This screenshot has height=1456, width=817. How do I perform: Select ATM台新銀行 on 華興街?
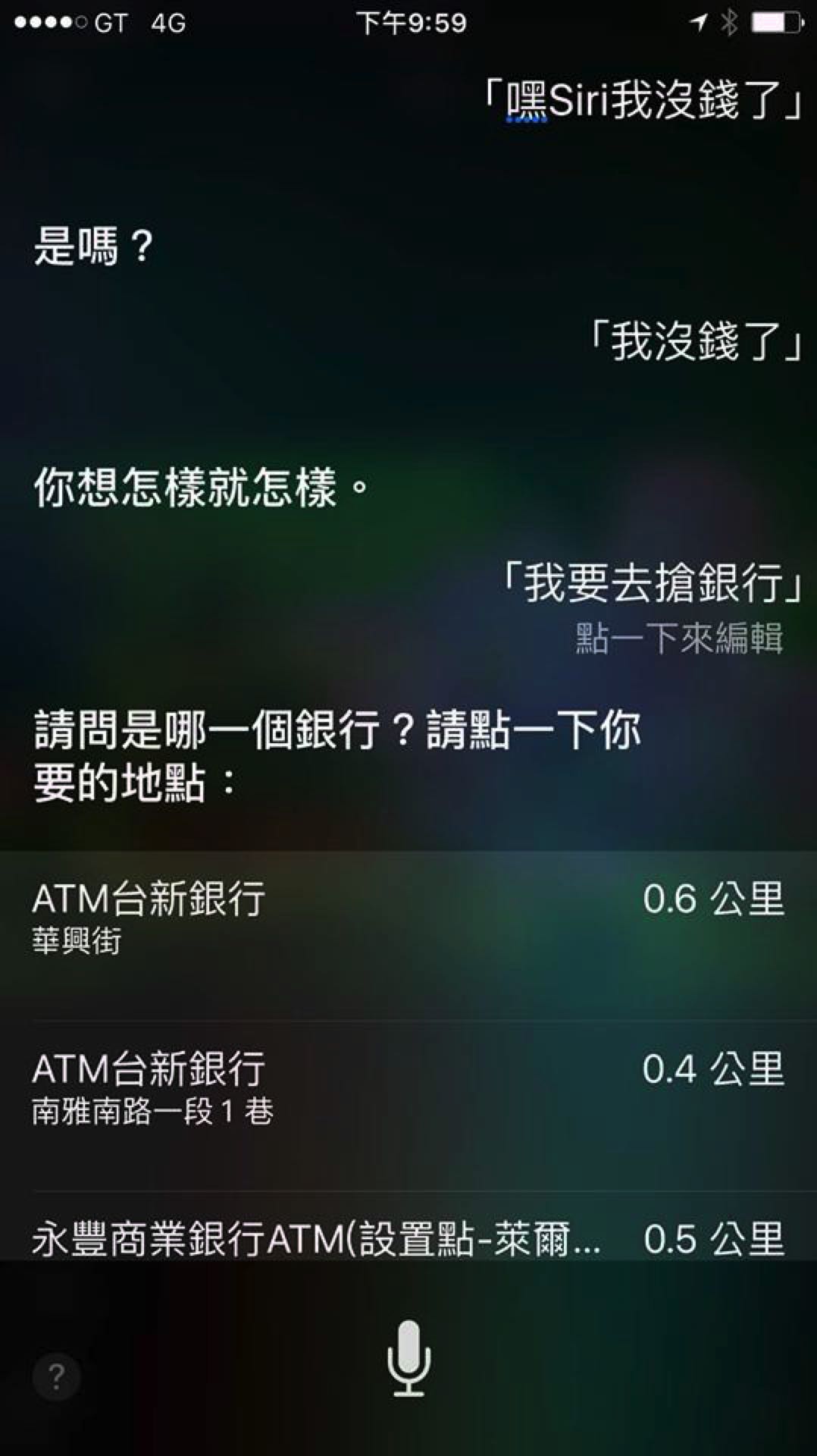408,919
